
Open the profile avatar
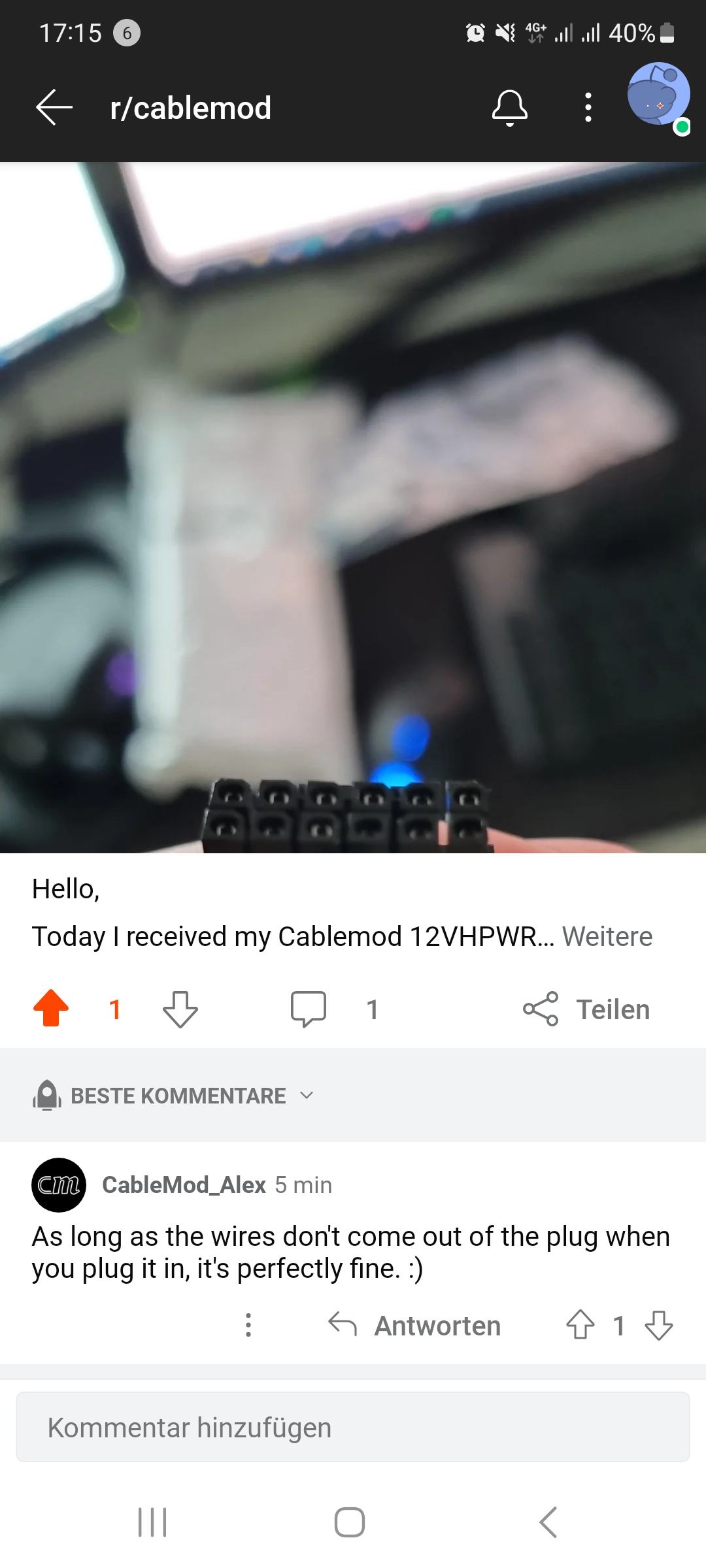point(658,95)
